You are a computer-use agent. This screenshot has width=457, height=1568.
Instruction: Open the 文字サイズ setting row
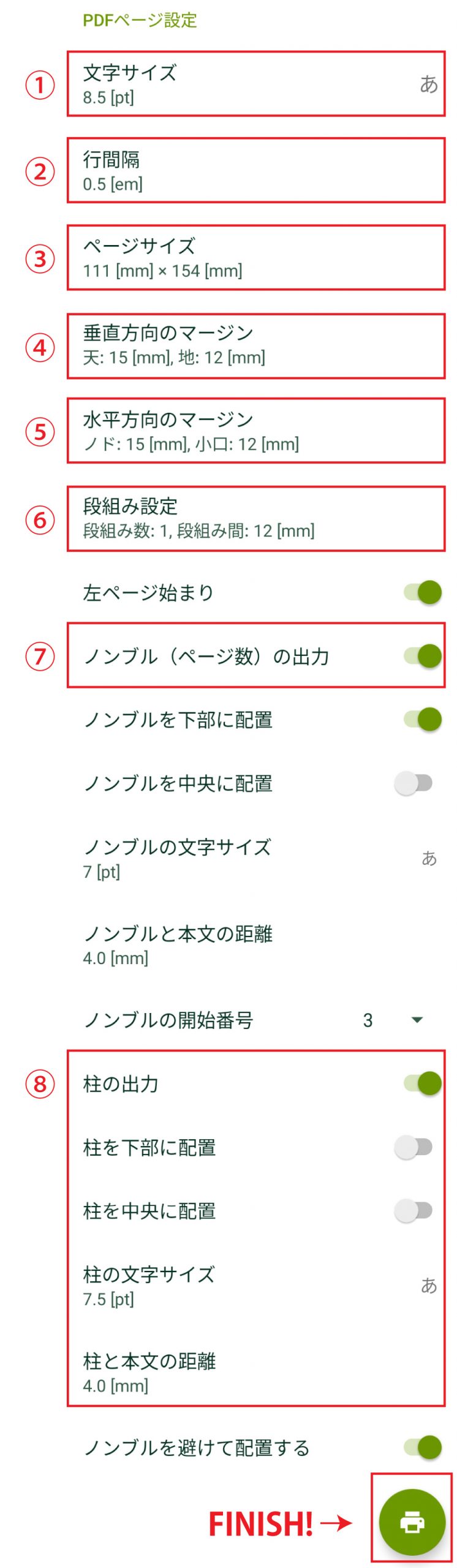(255, 84)
